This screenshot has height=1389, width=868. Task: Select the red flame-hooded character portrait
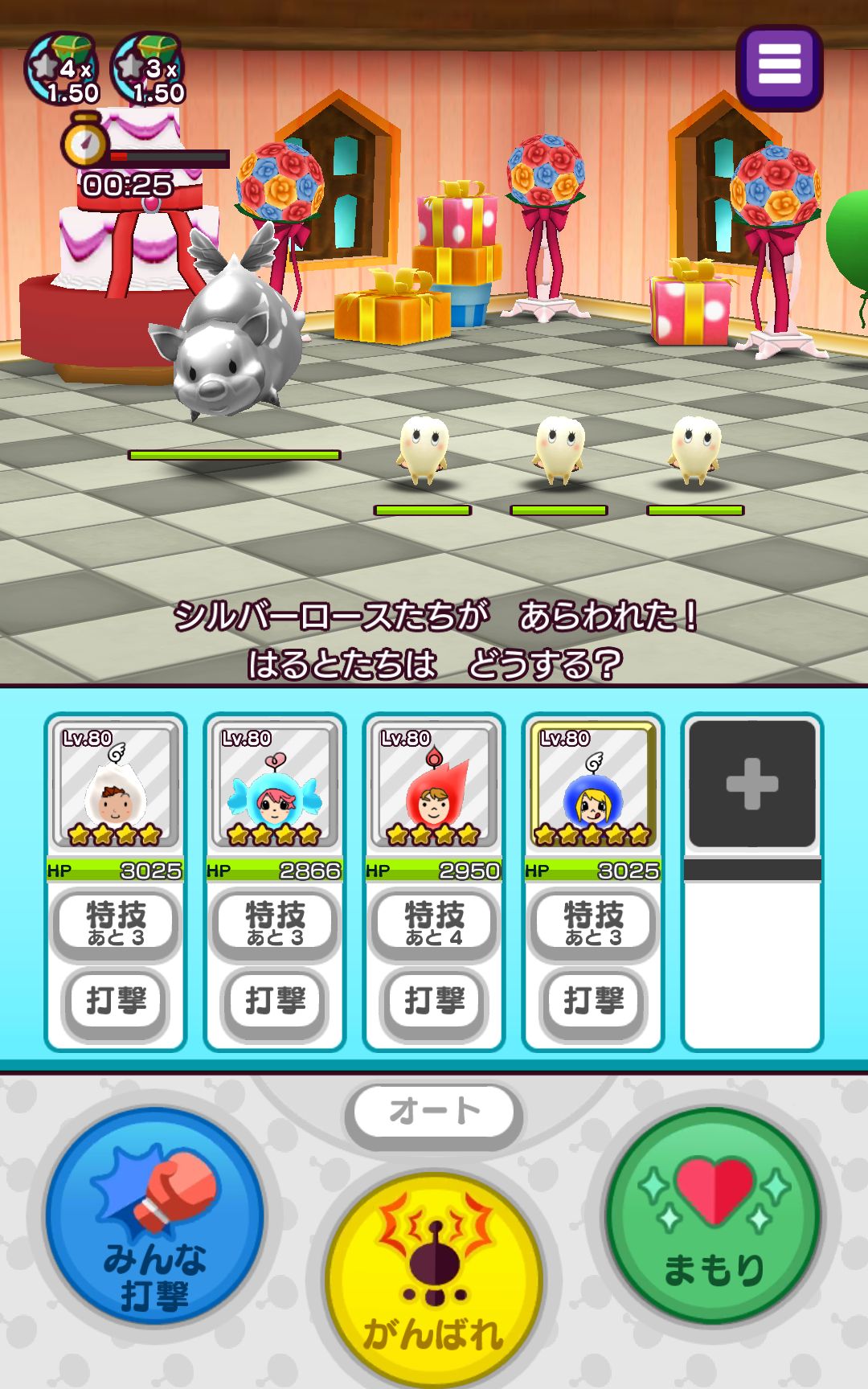(433, 785)
